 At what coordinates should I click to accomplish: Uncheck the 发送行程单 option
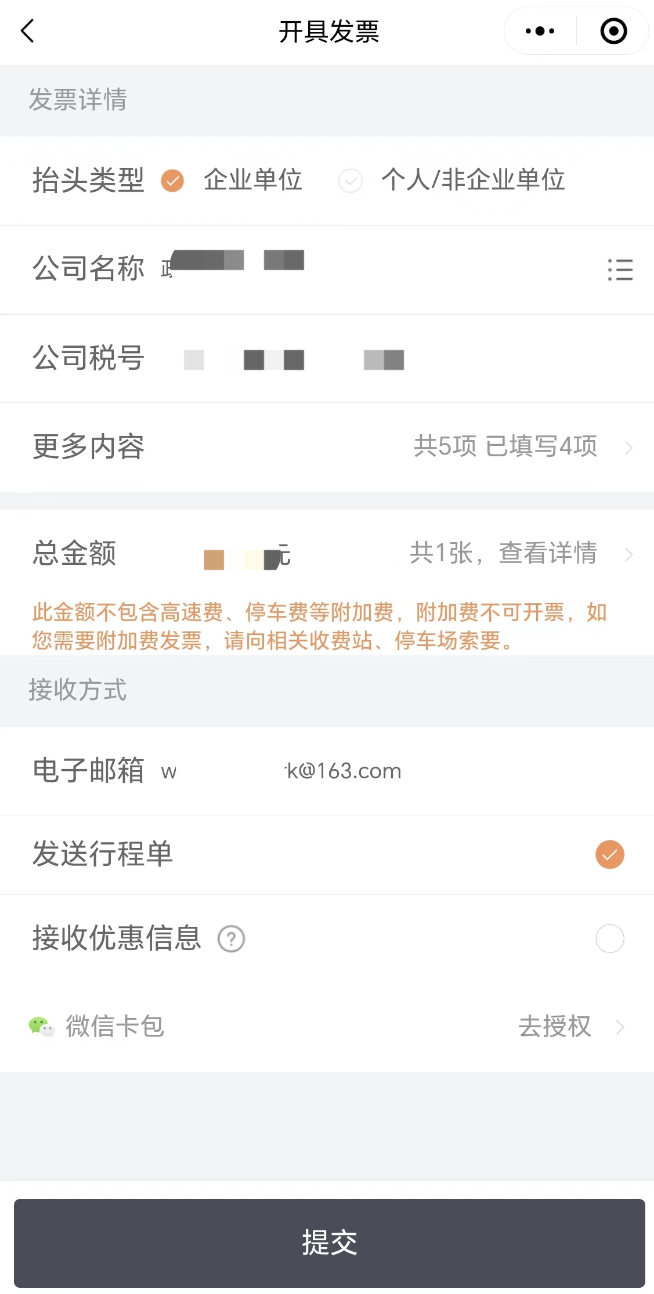[x=609, y=854]
